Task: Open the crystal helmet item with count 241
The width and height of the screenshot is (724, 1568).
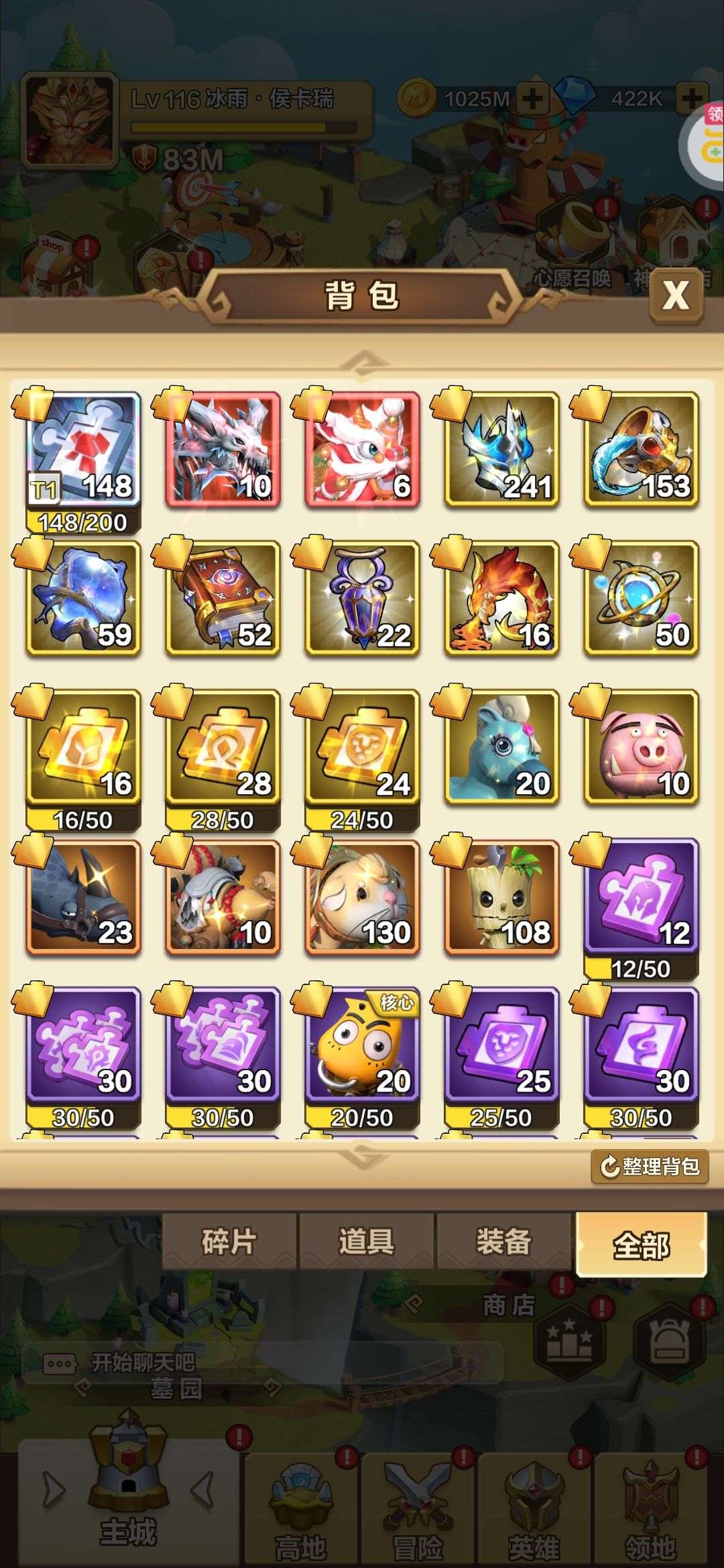Action: point(501,450)
